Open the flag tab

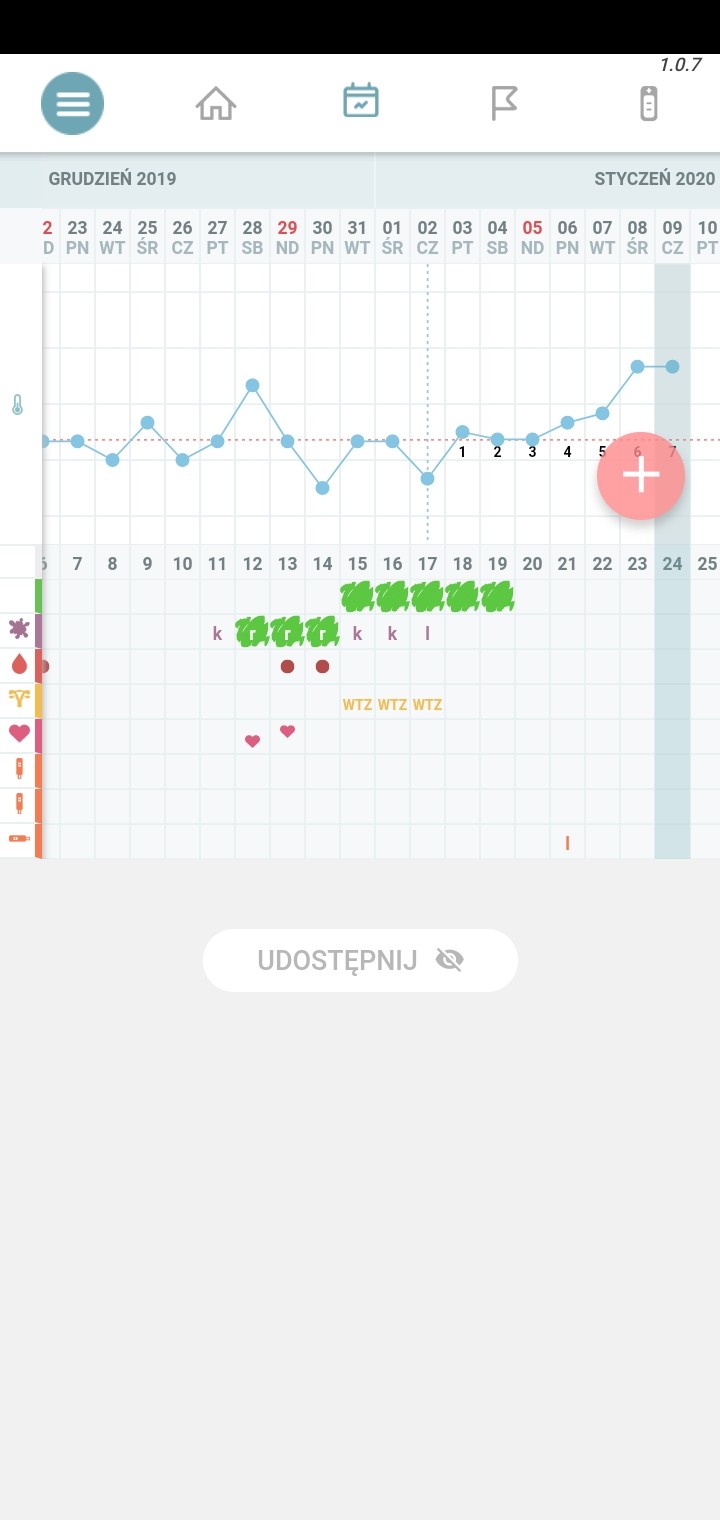pyautogui.click(x=504, y=103)
